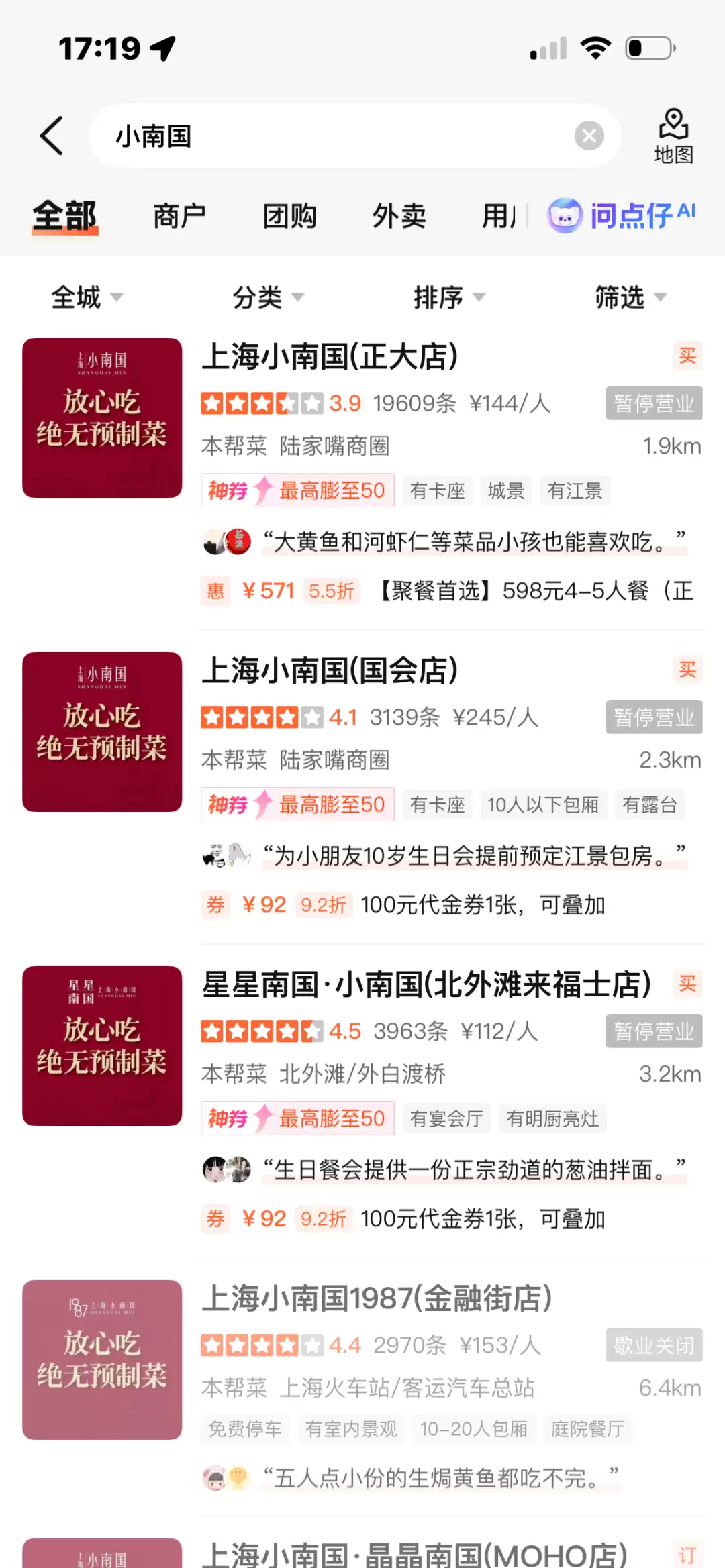Expand the 全城 area dropdown
This screenshot has height=1568, width=725.
click(x=87, y=297)
